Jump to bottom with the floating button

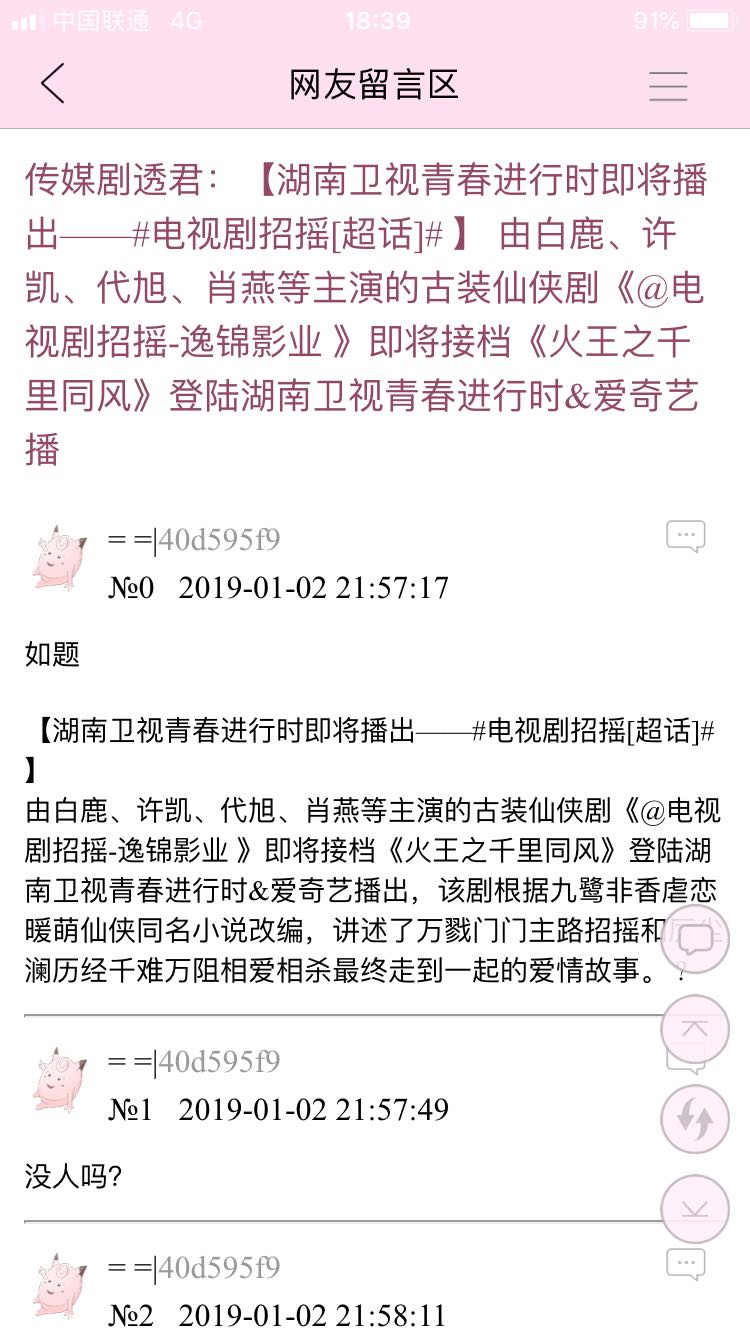[695, 1208]
